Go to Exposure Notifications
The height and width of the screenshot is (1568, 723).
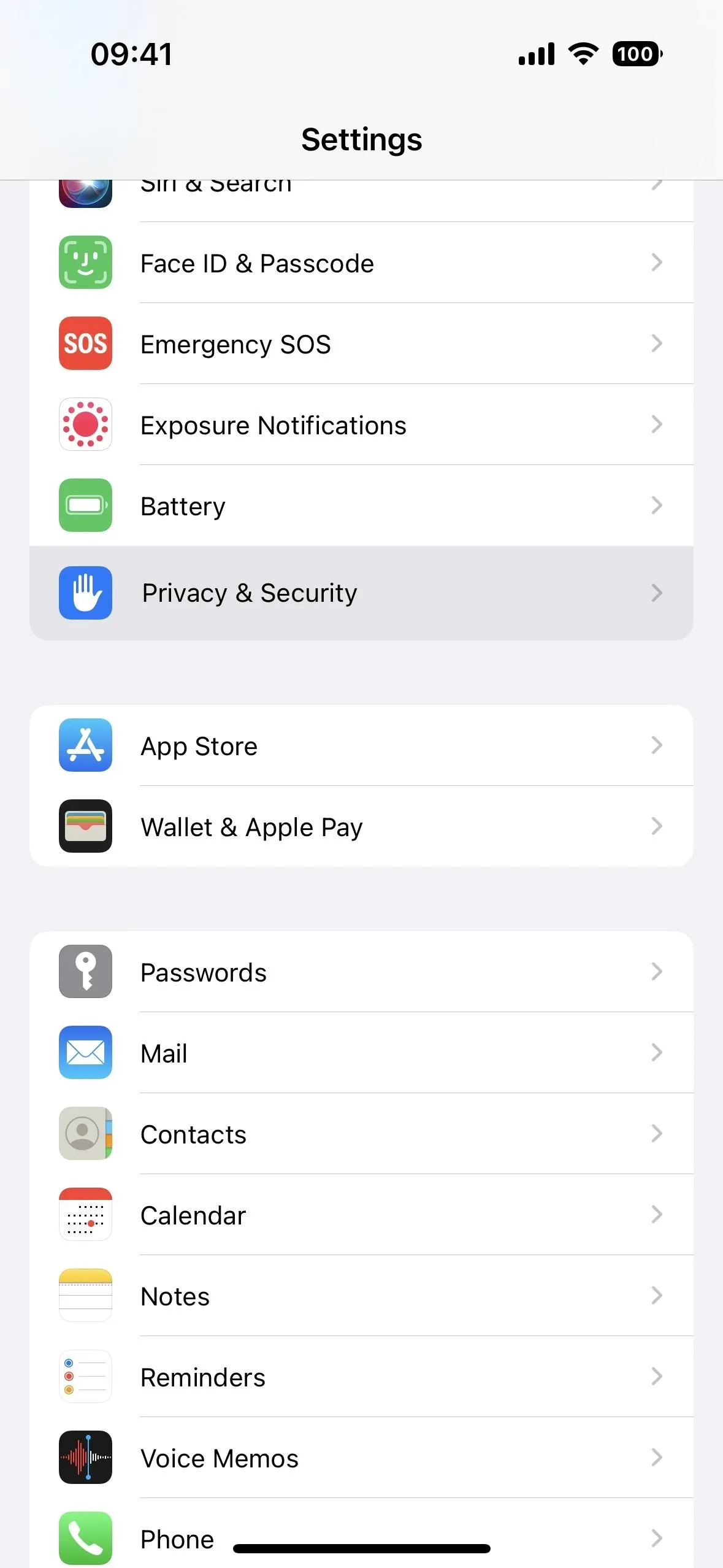361,425
